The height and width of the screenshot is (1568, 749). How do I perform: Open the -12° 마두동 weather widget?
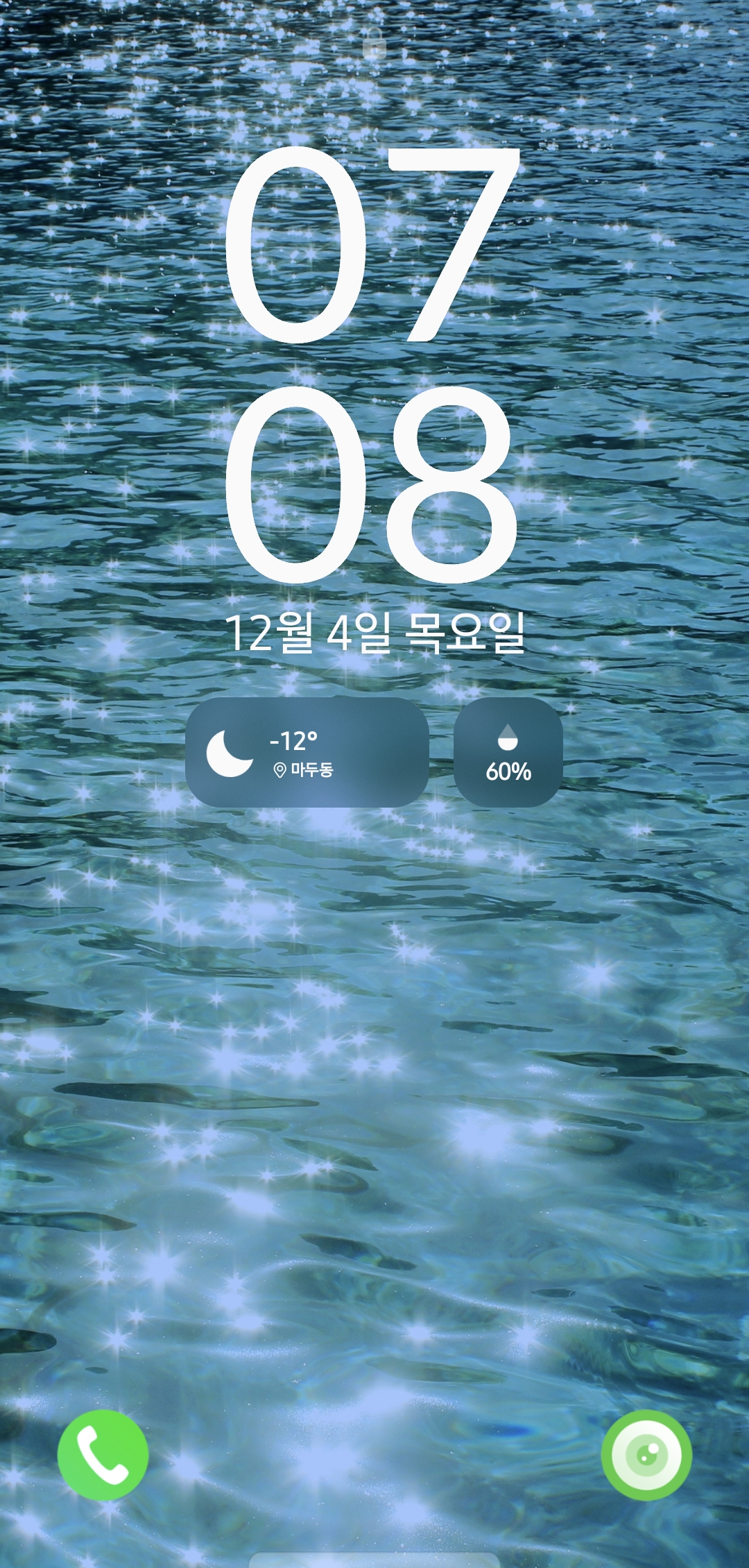[x=307, y=753]
